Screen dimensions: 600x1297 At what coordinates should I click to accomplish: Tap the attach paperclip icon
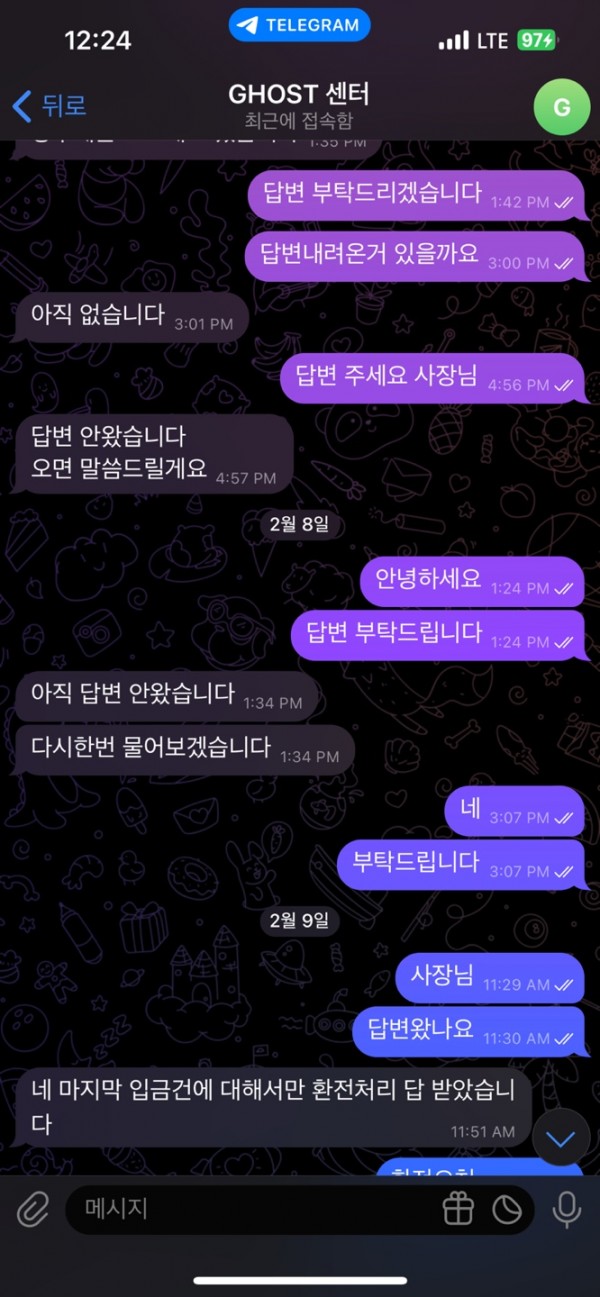[x=33, y=1210]
